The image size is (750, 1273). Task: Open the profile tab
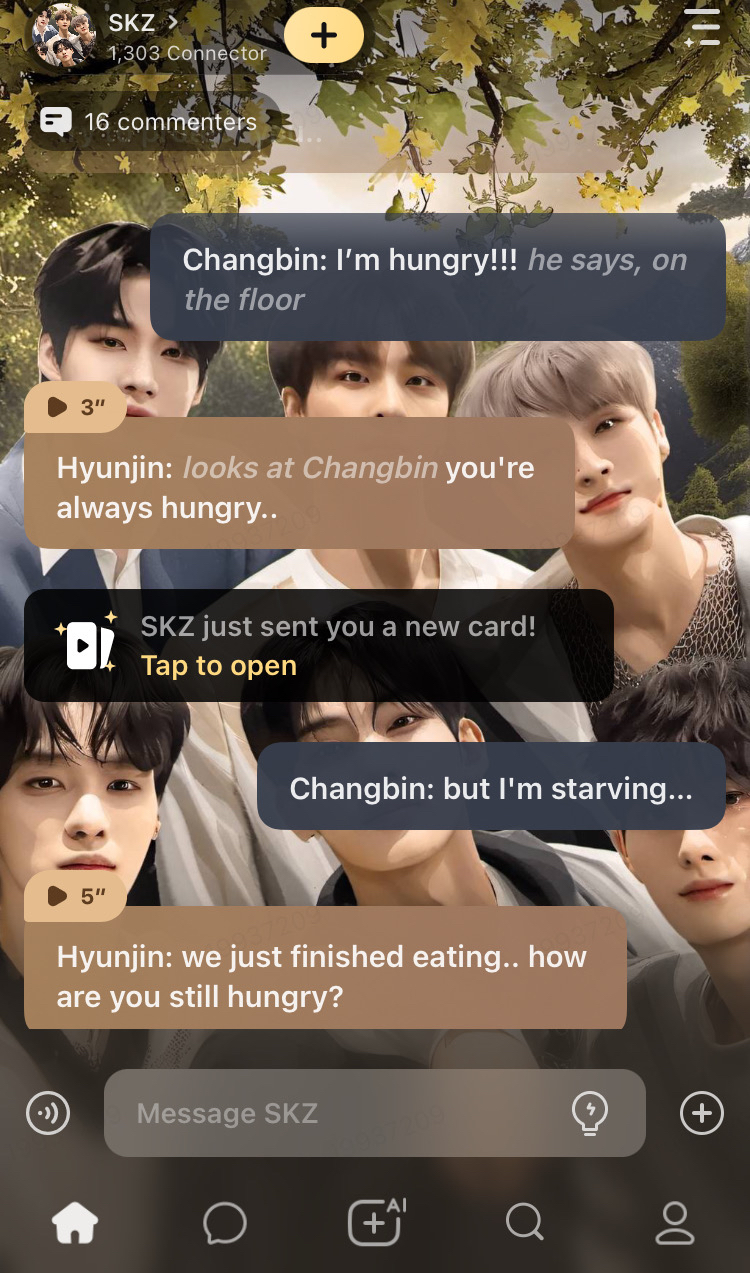(675, 1222)
